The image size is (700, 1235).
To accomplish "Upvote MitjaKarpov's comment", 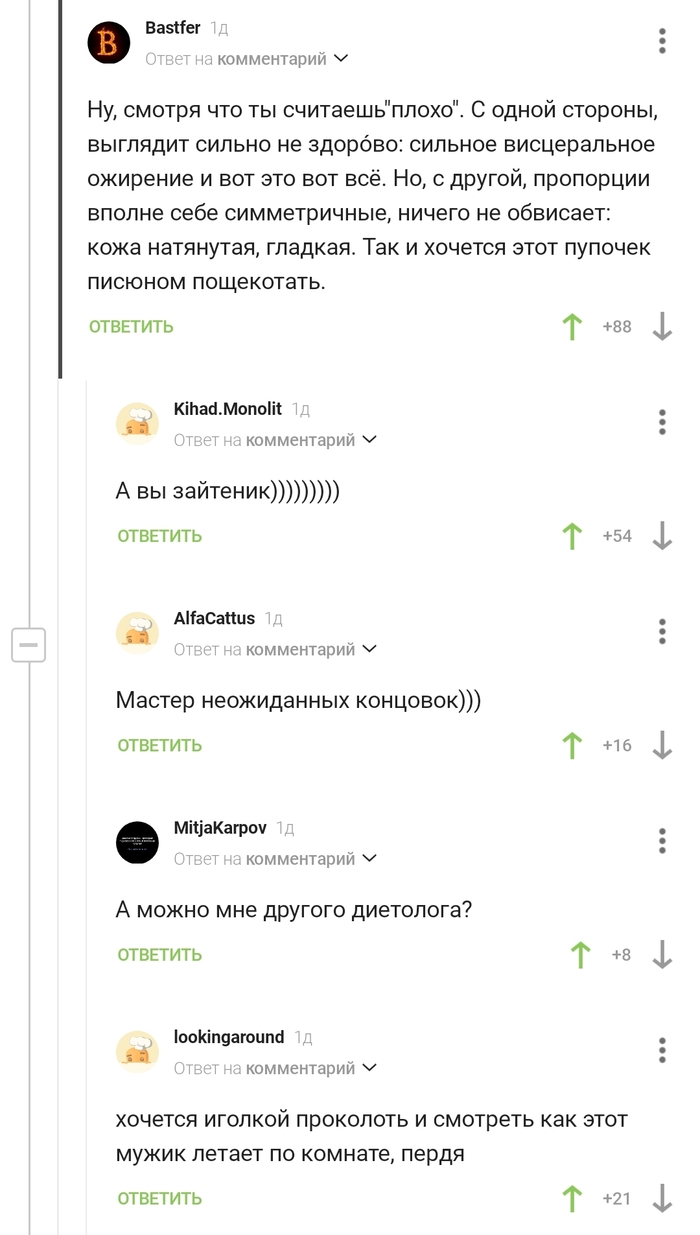I will [x=580, y=955].
